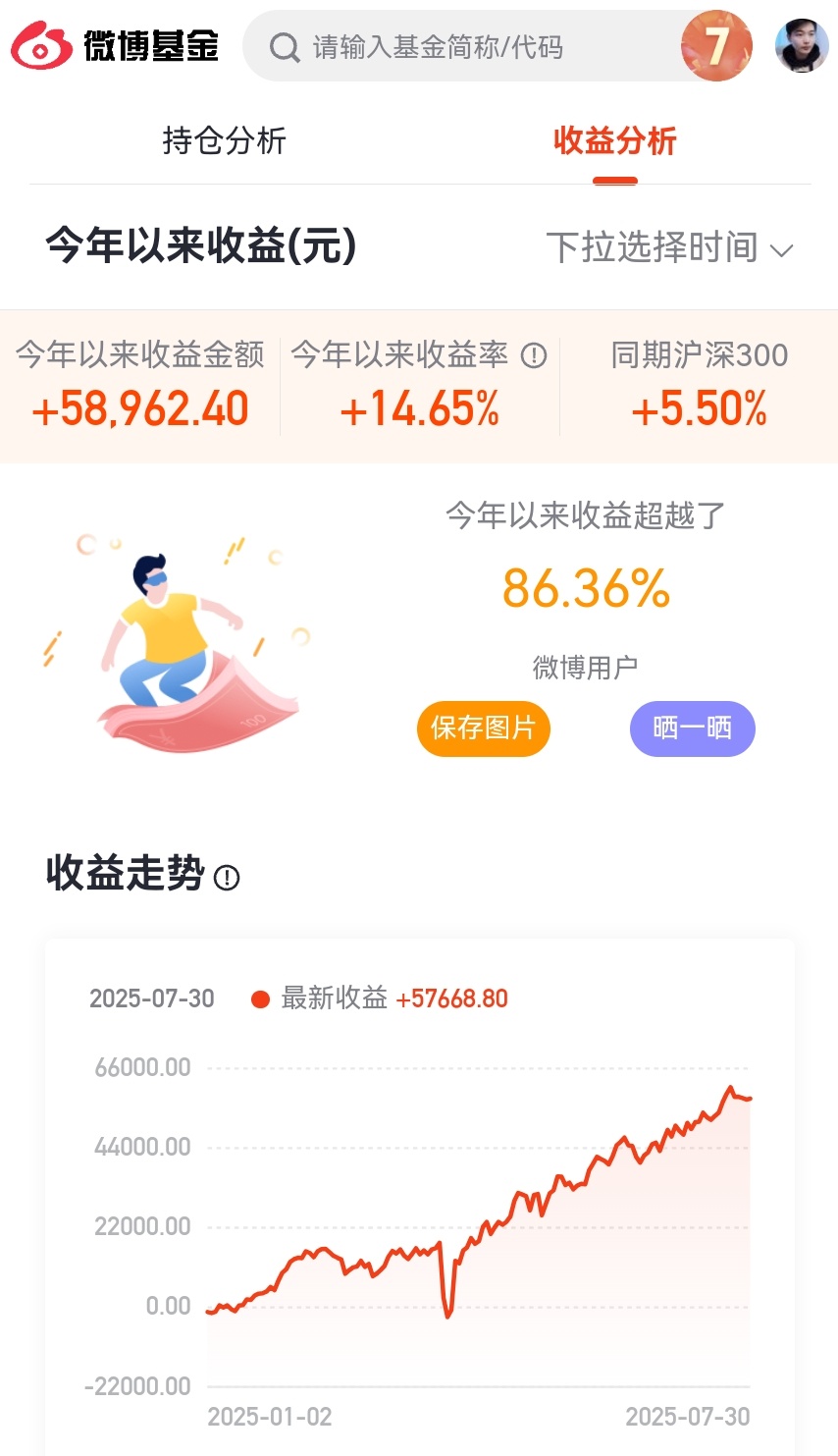This screenshot has width=838, height=1456.
Task: Open the time range selector arrow
Action: (x=780, y=250)
